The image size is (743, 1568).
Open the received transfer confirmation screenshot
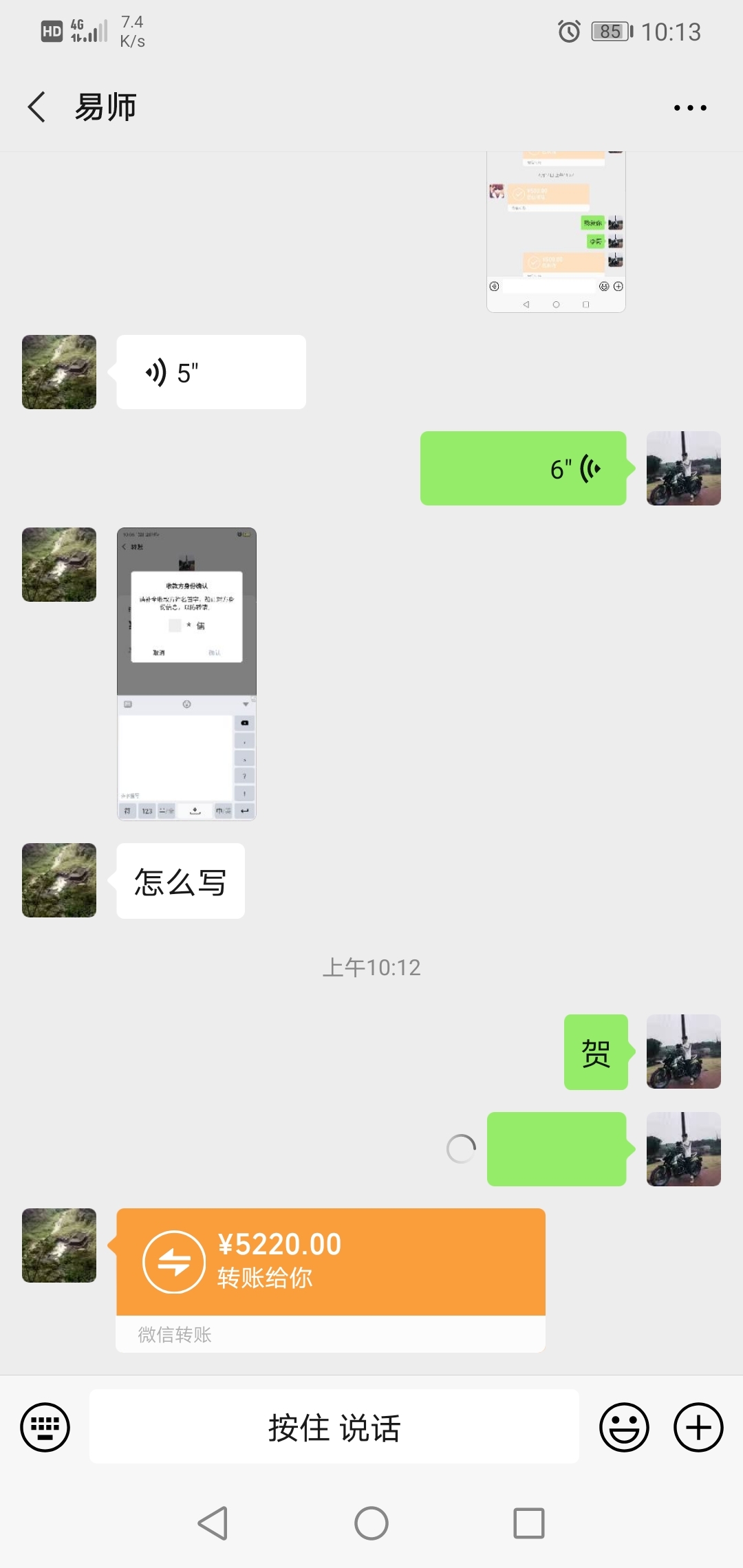tap(186, 674)
